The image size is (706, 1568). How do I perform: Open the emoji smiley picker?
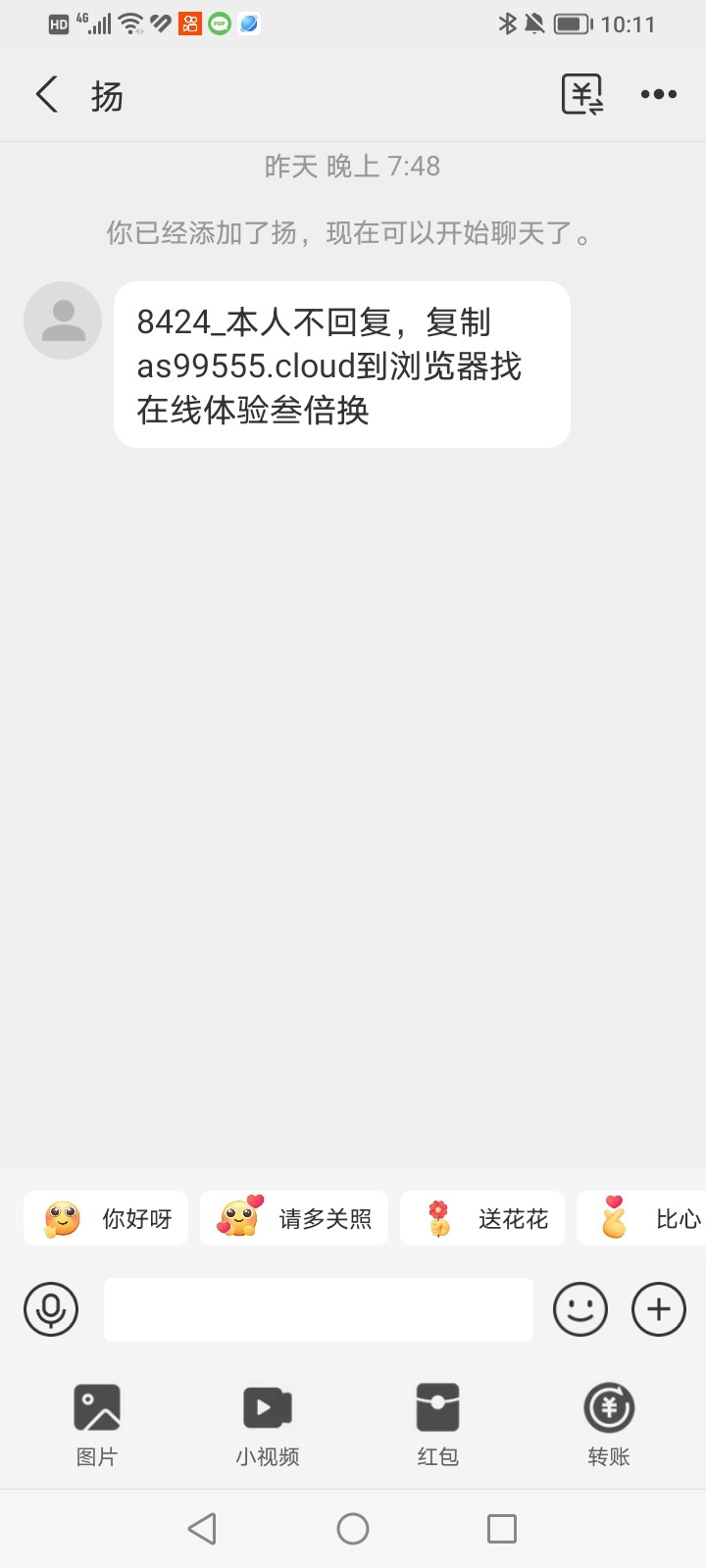(x=580, y=1309)
